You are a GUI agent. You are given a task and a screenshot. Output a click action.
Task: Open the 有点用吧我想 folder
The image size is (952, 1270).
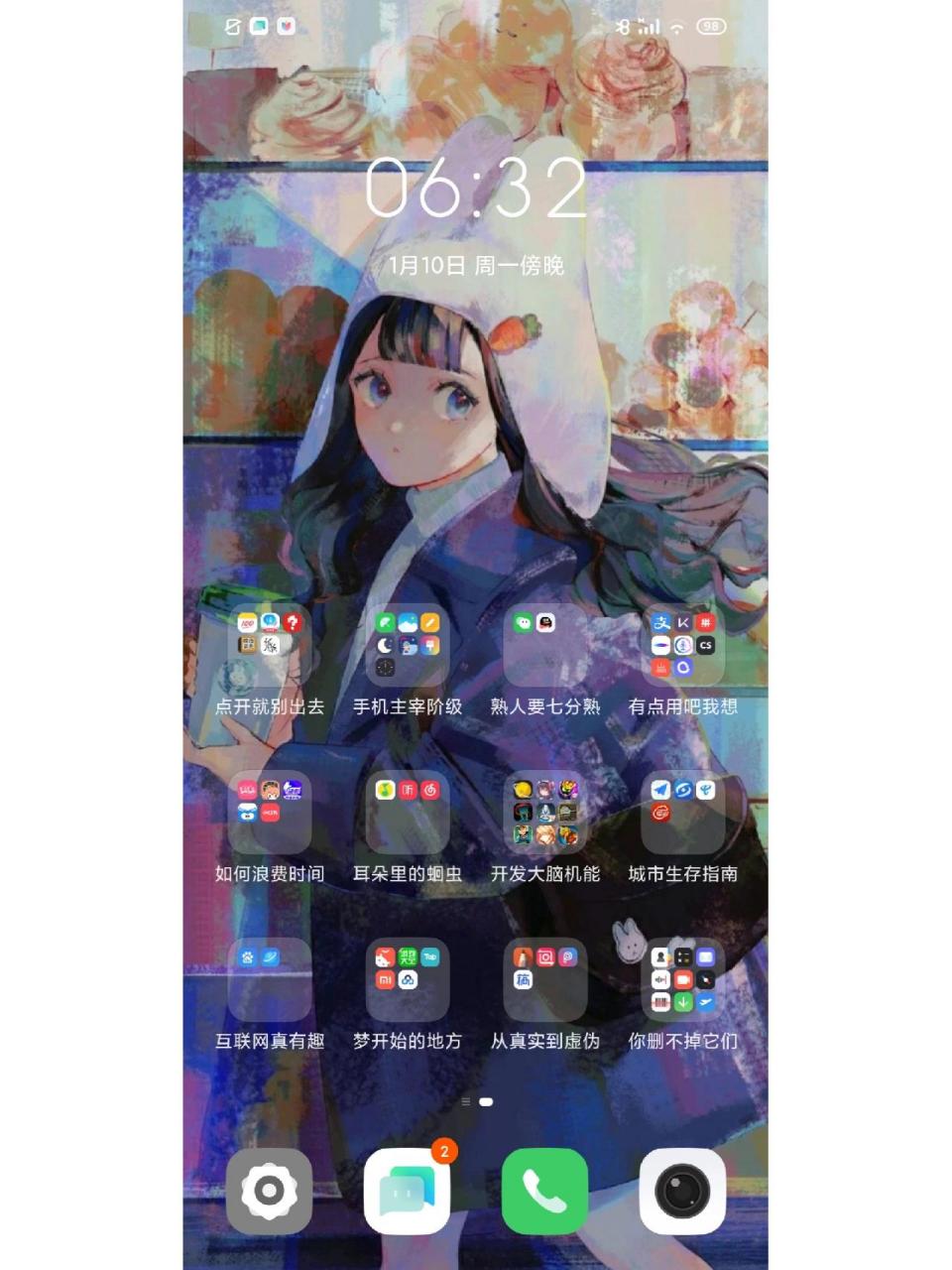(x=682, y=645)
